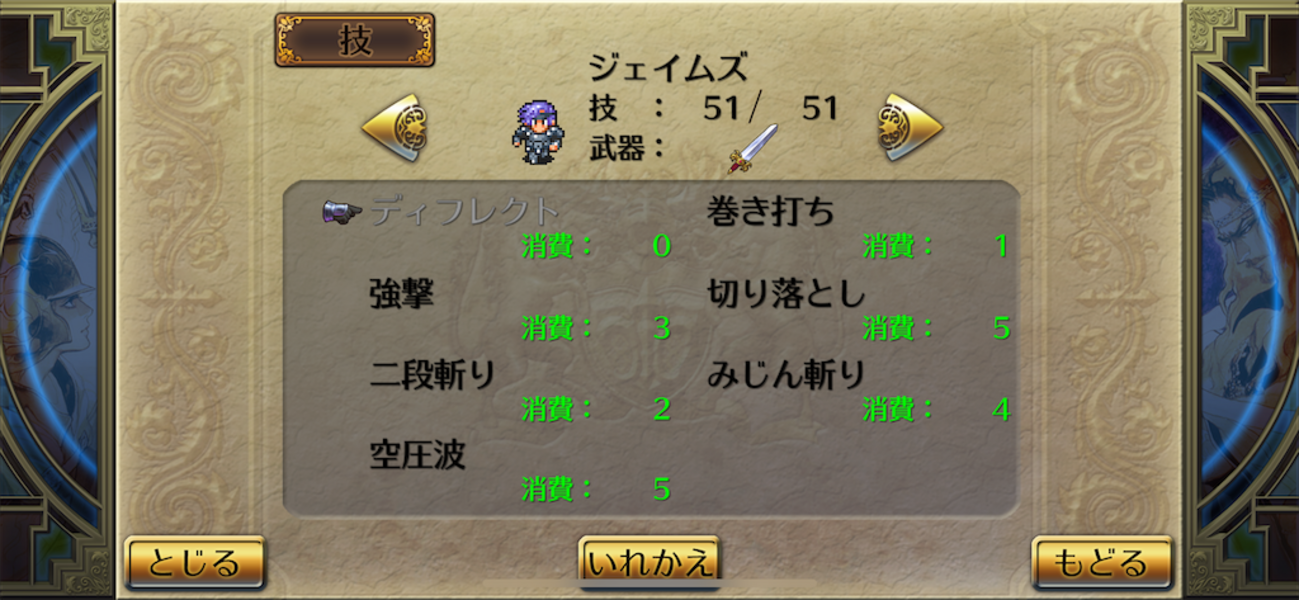Viewport: 1299px width, 600px height.
Task: Select the ディフレクト skill
Action: (465, 212)
